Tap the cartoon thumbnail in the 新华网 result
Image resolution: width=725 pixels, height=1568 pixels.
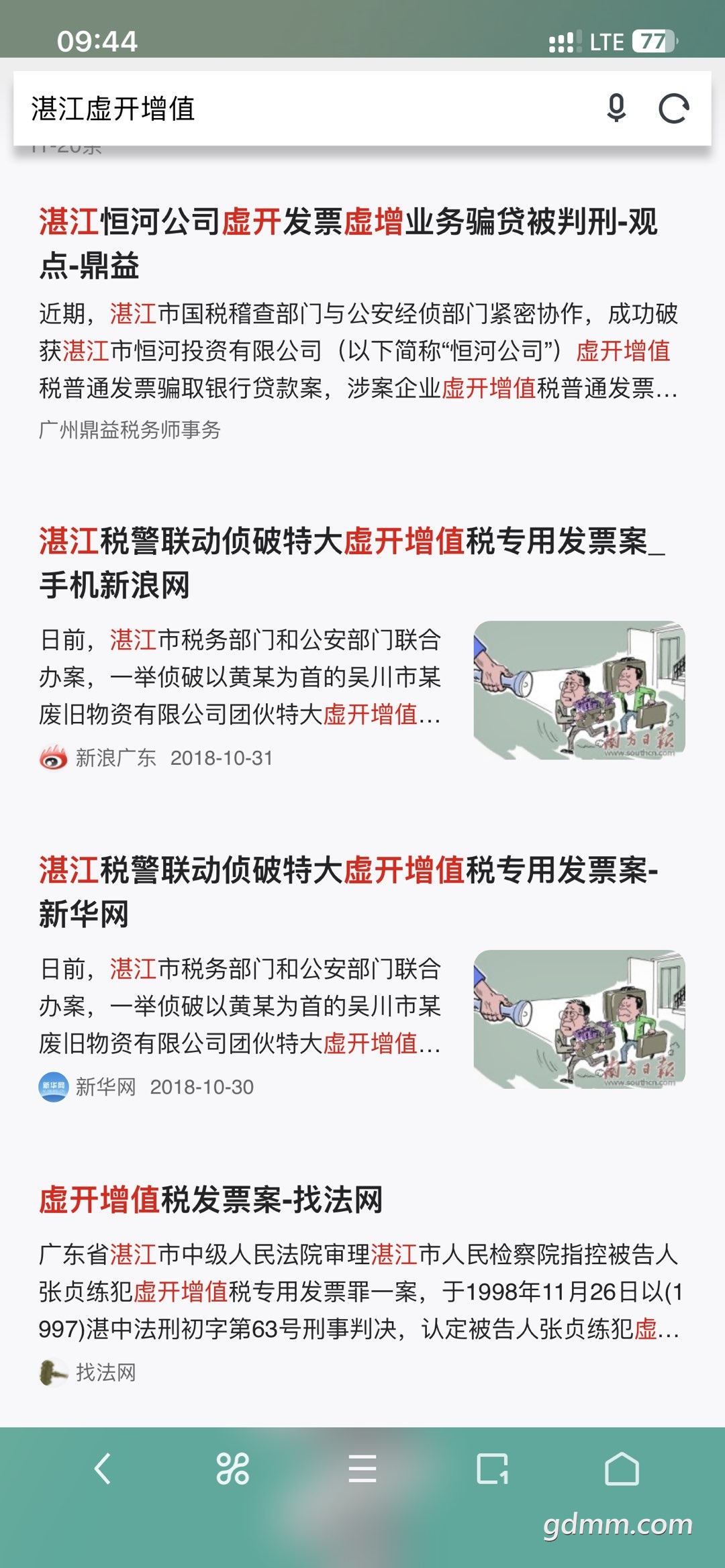click(579, 1019)
